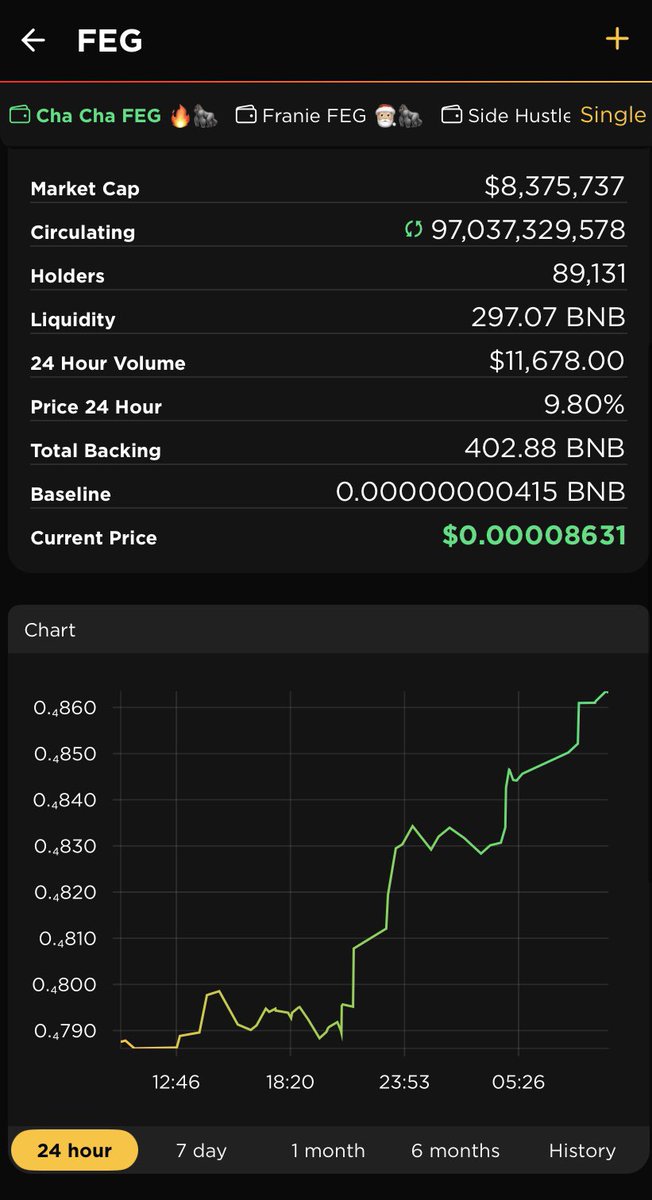
Task: Show the 1 month chart
Action: click(328, 1150)
